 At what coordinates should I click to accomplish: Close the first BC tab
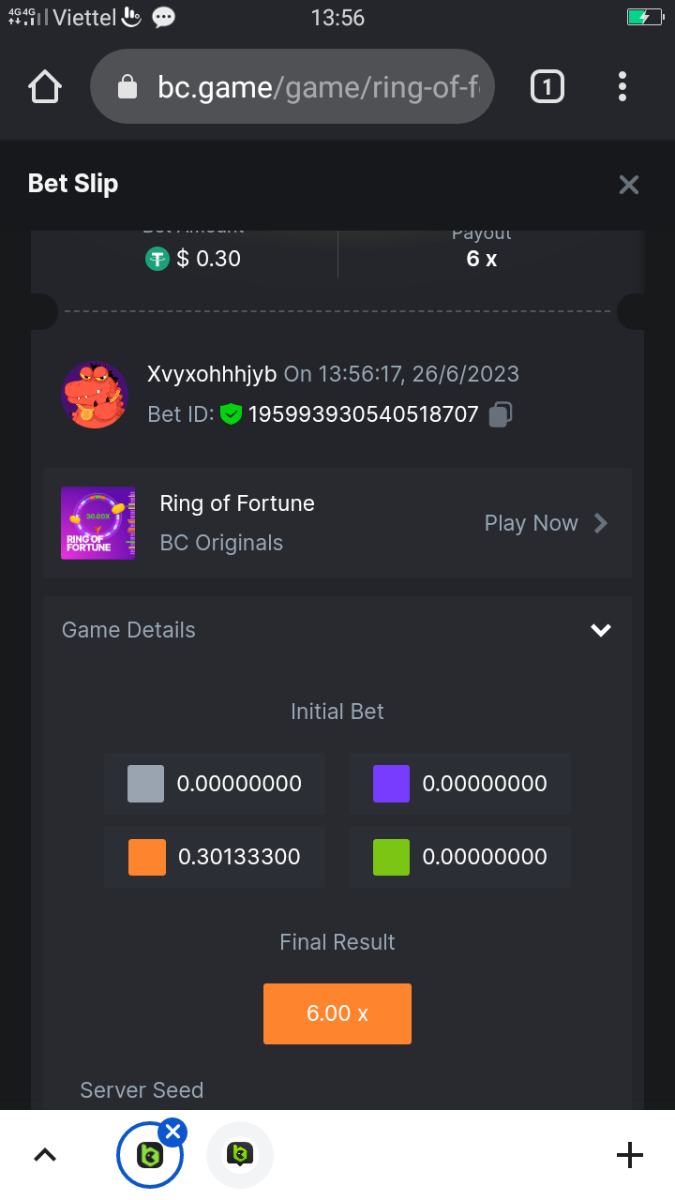(x=173, y=1132)
